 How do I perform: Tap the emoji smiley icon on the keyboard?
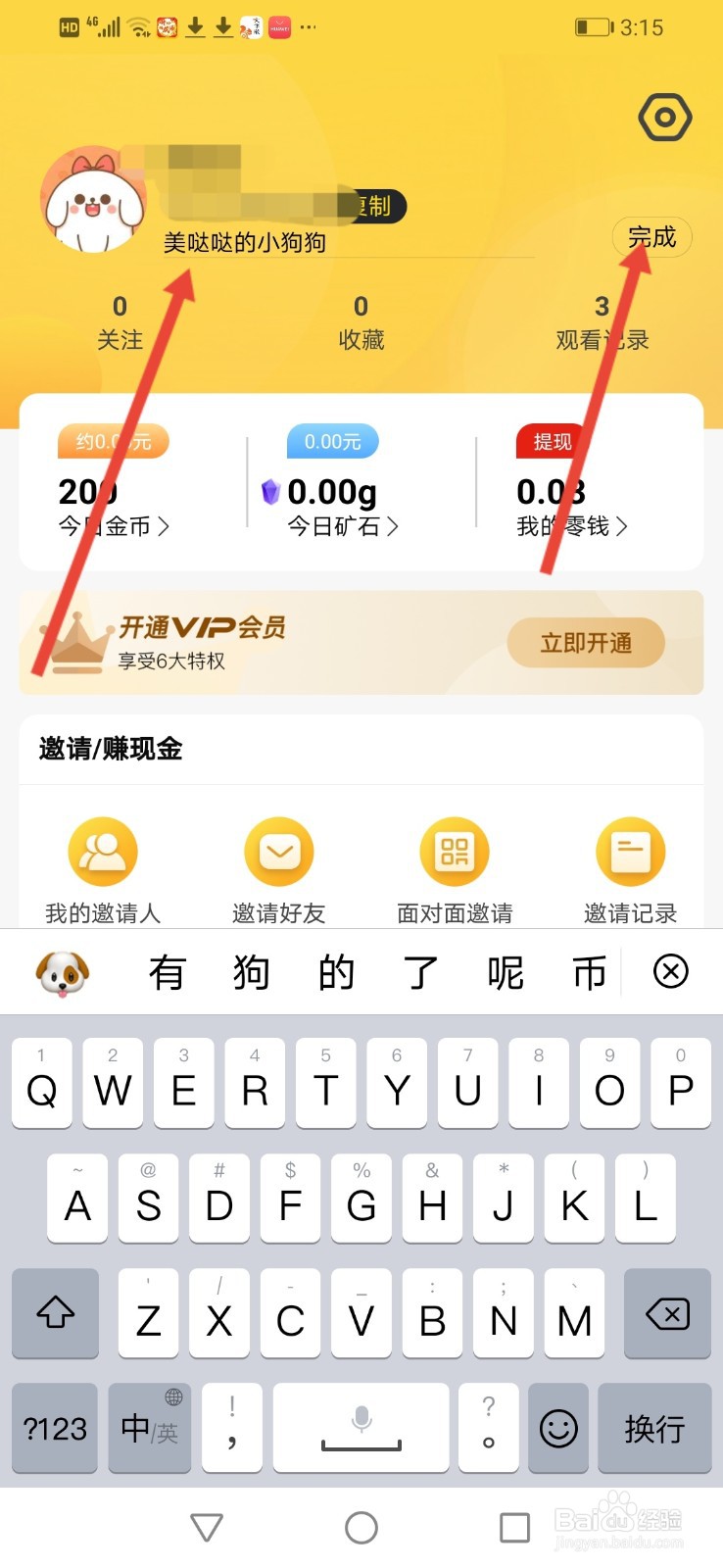[557, 1429]
